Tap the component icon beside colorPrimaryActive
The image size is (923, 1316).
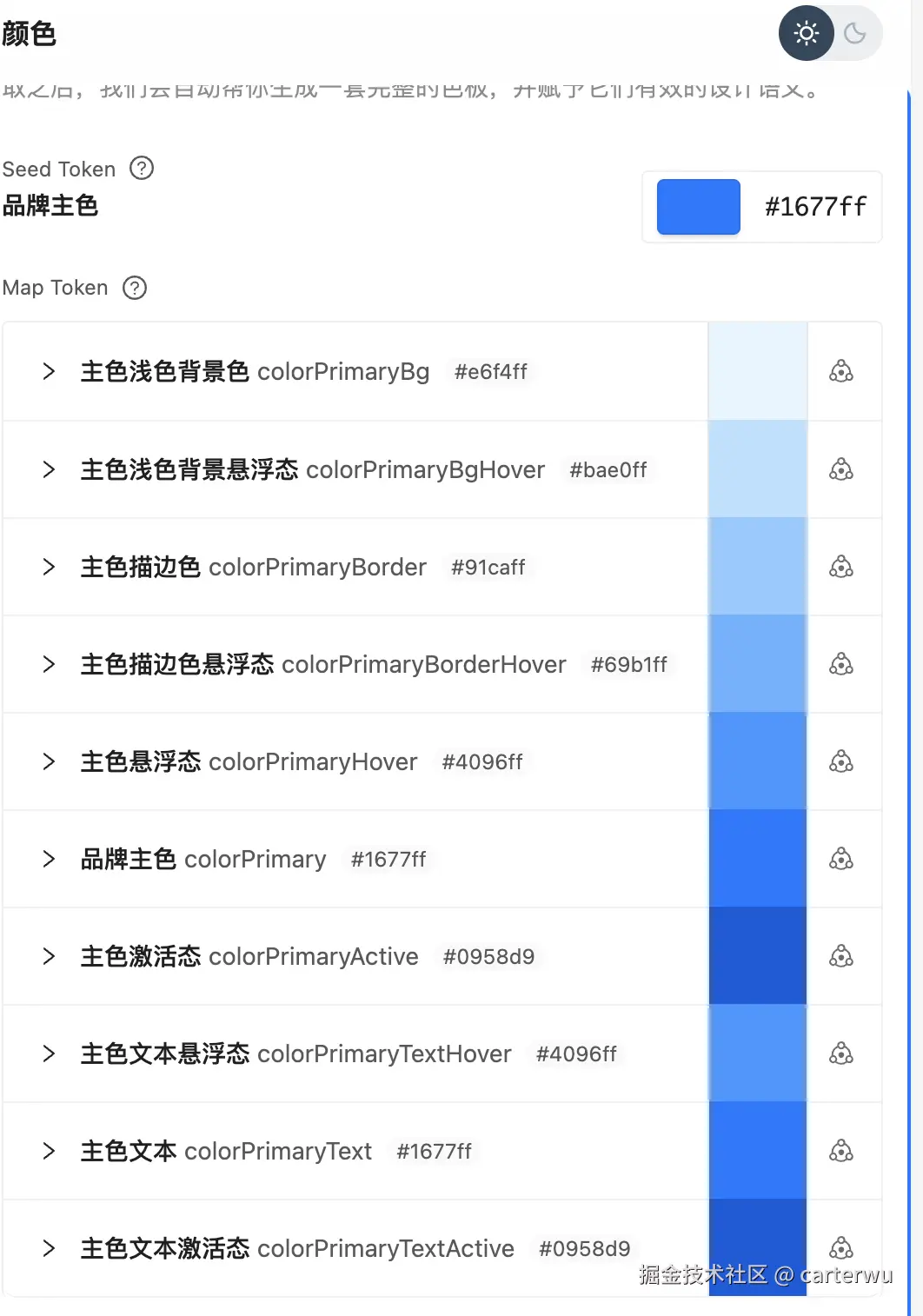840,957
